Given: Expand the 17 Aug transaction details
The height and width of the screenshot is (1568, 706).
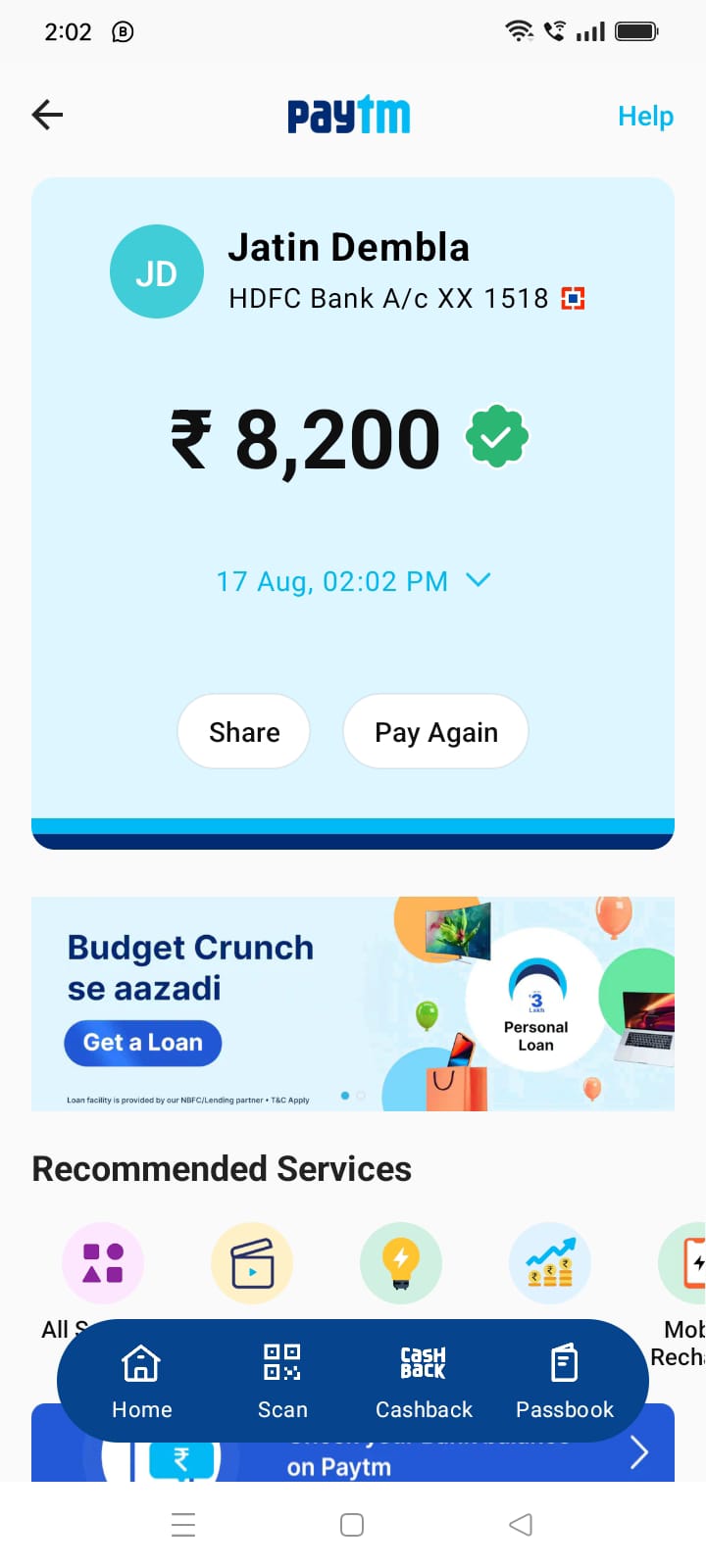Looking at the screenshot, I should (478, 580).
